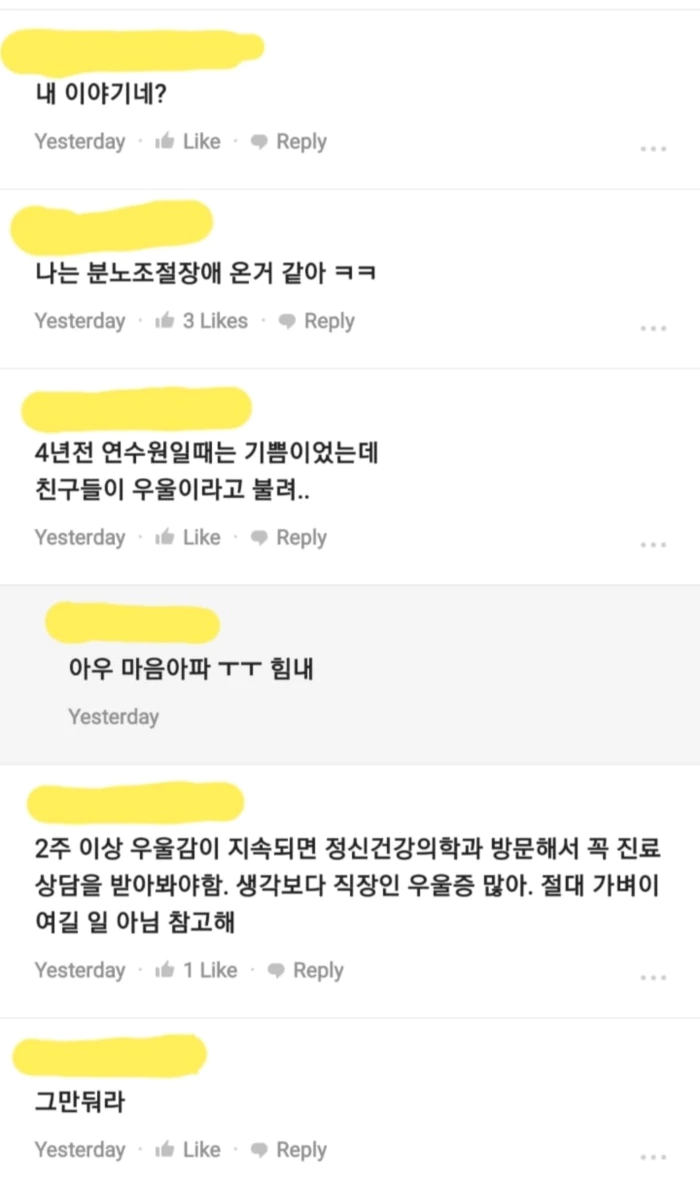700x1189 pixels.
Task: Like the '4년전 연수원일때는' comment
Action: pyautogui.click(x=188, y=537)
